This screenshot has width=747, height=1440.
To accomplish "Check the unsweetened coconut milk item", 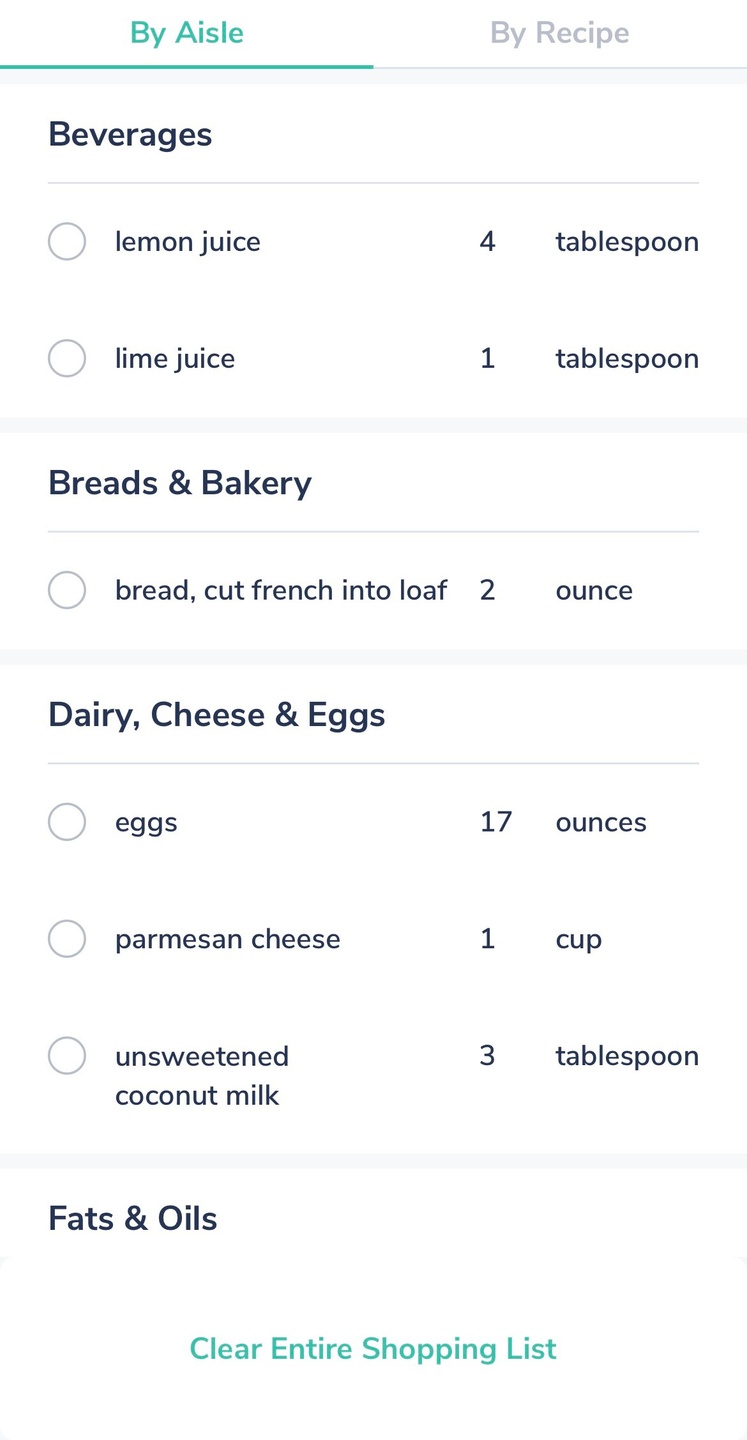I will (67, 1056).
